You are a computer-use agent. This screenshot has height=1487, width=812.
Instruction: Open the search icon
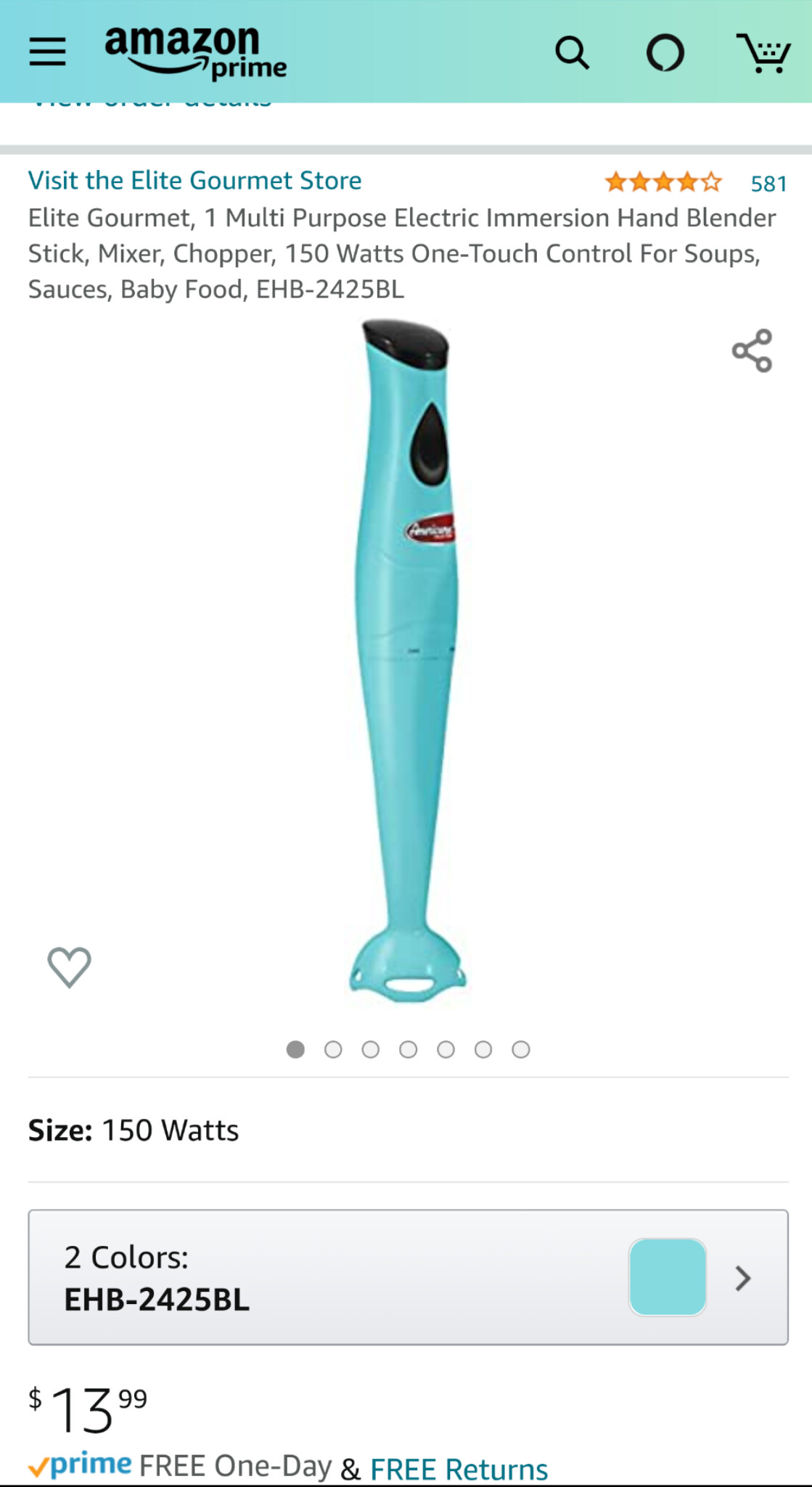click(x=572, y=53)
